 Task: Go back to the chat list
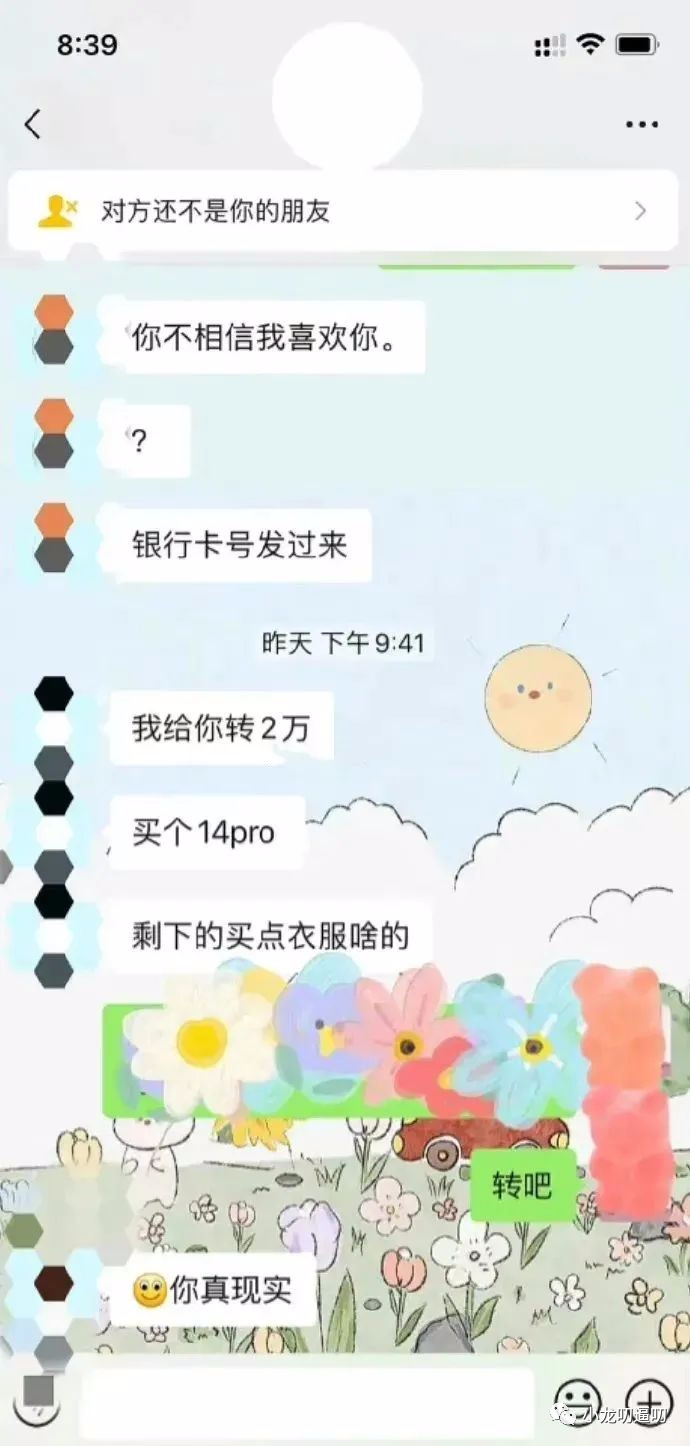tap(33, 125)
